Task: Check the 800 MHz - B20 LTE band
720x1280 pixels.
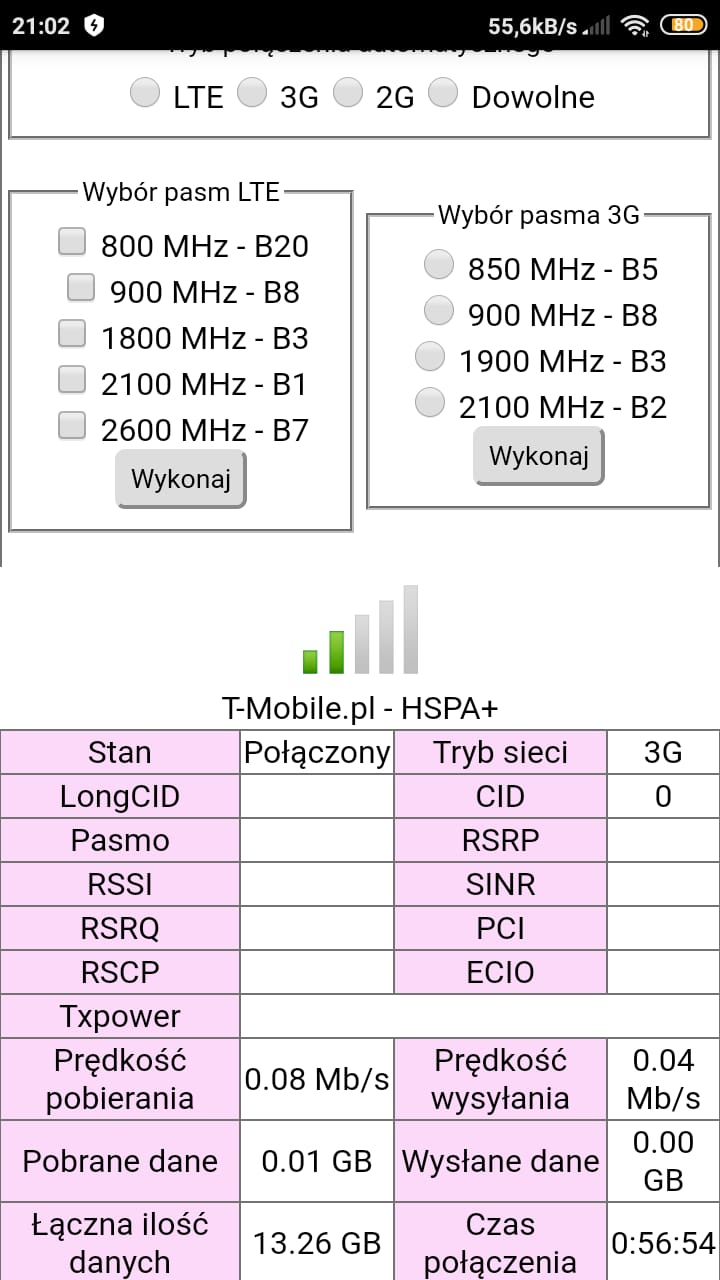Action: 72,241
